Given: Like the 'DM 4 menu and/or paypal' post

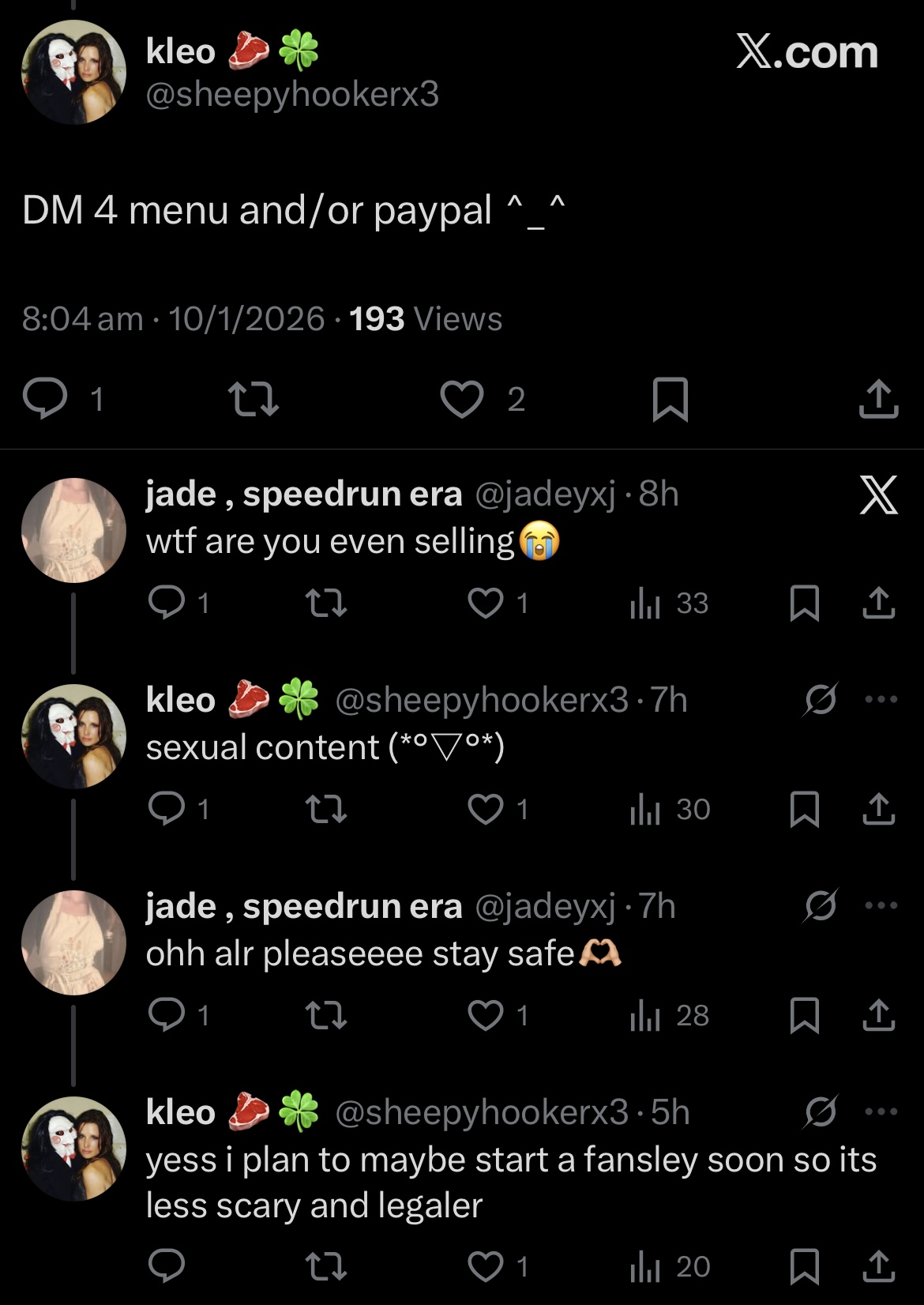Looking at the screenshot, I should pyautogui.click(x=462, y=399).
